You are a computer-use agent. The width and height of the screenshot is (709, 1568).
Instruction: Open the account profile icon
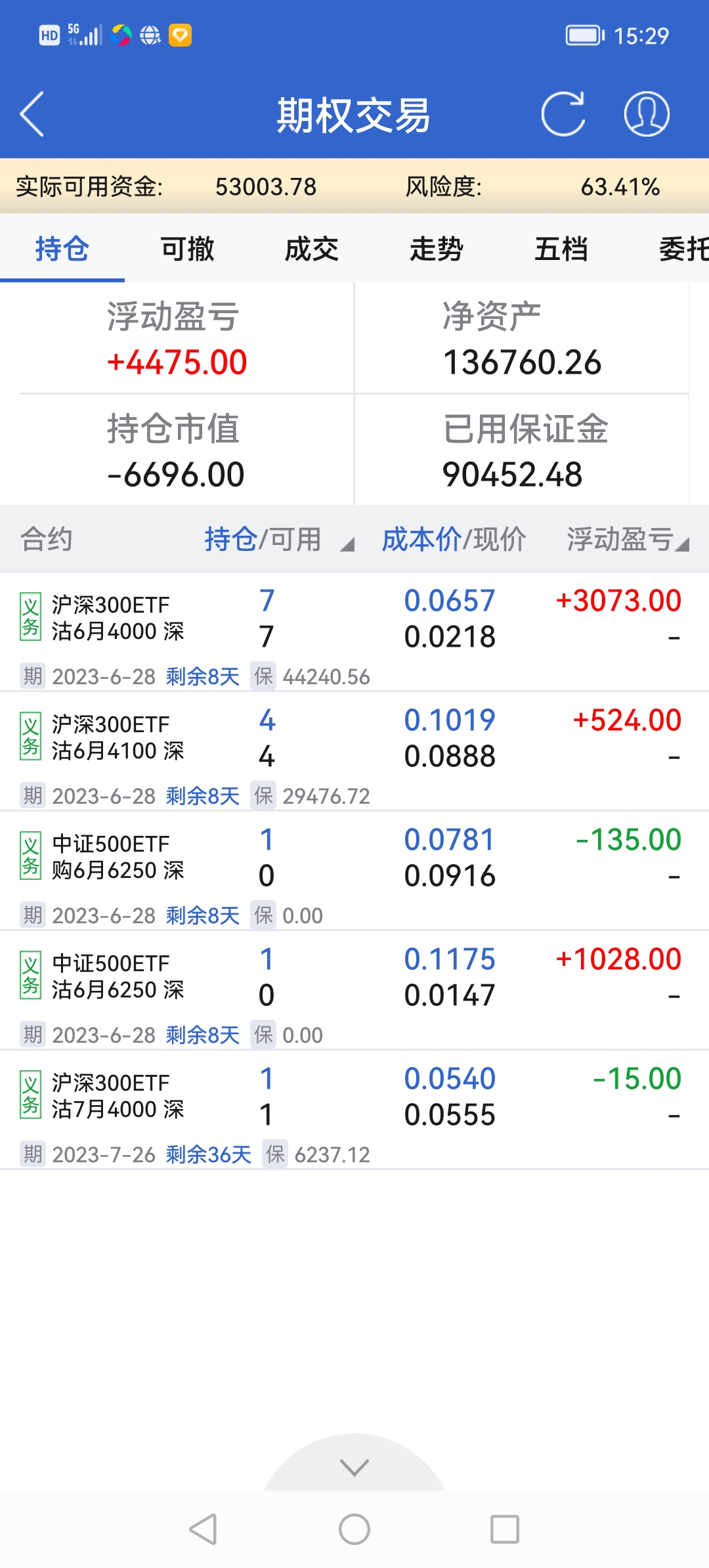646,114
